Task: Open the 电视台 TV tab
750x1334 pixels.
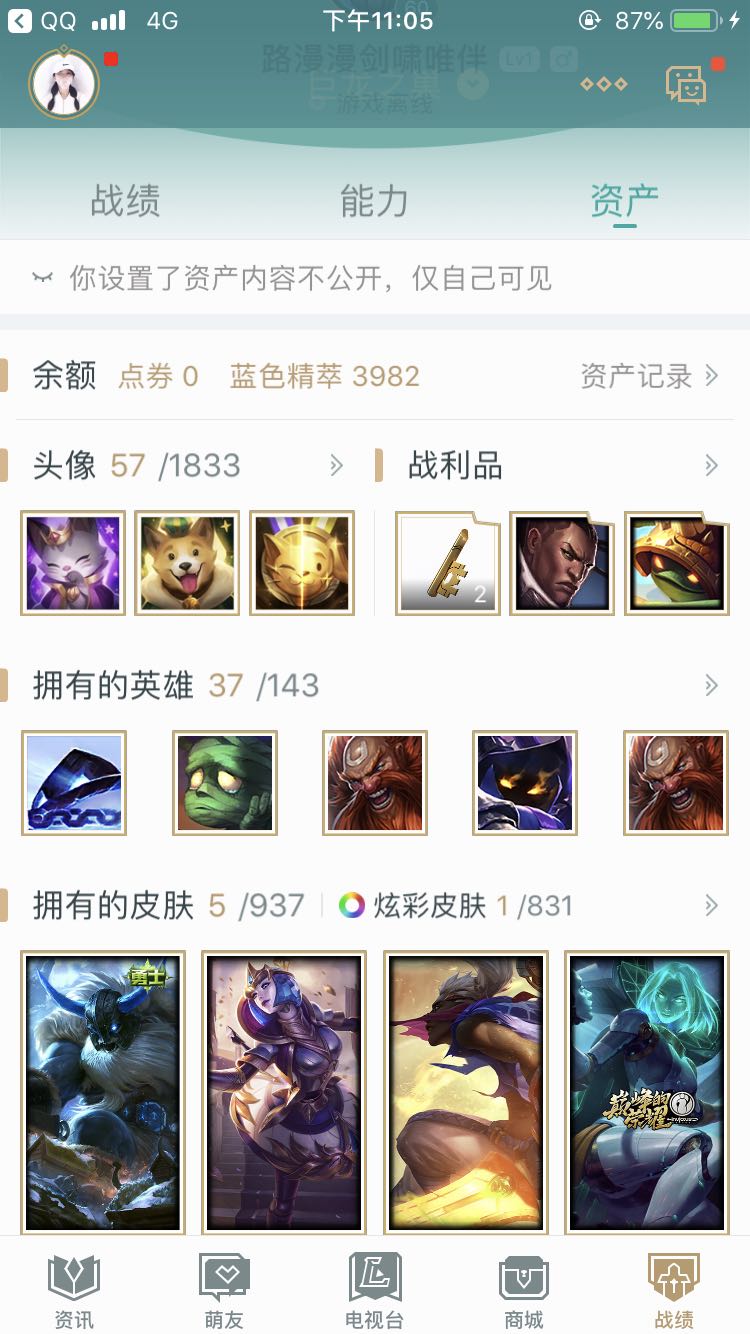Action: (374, 1291)
